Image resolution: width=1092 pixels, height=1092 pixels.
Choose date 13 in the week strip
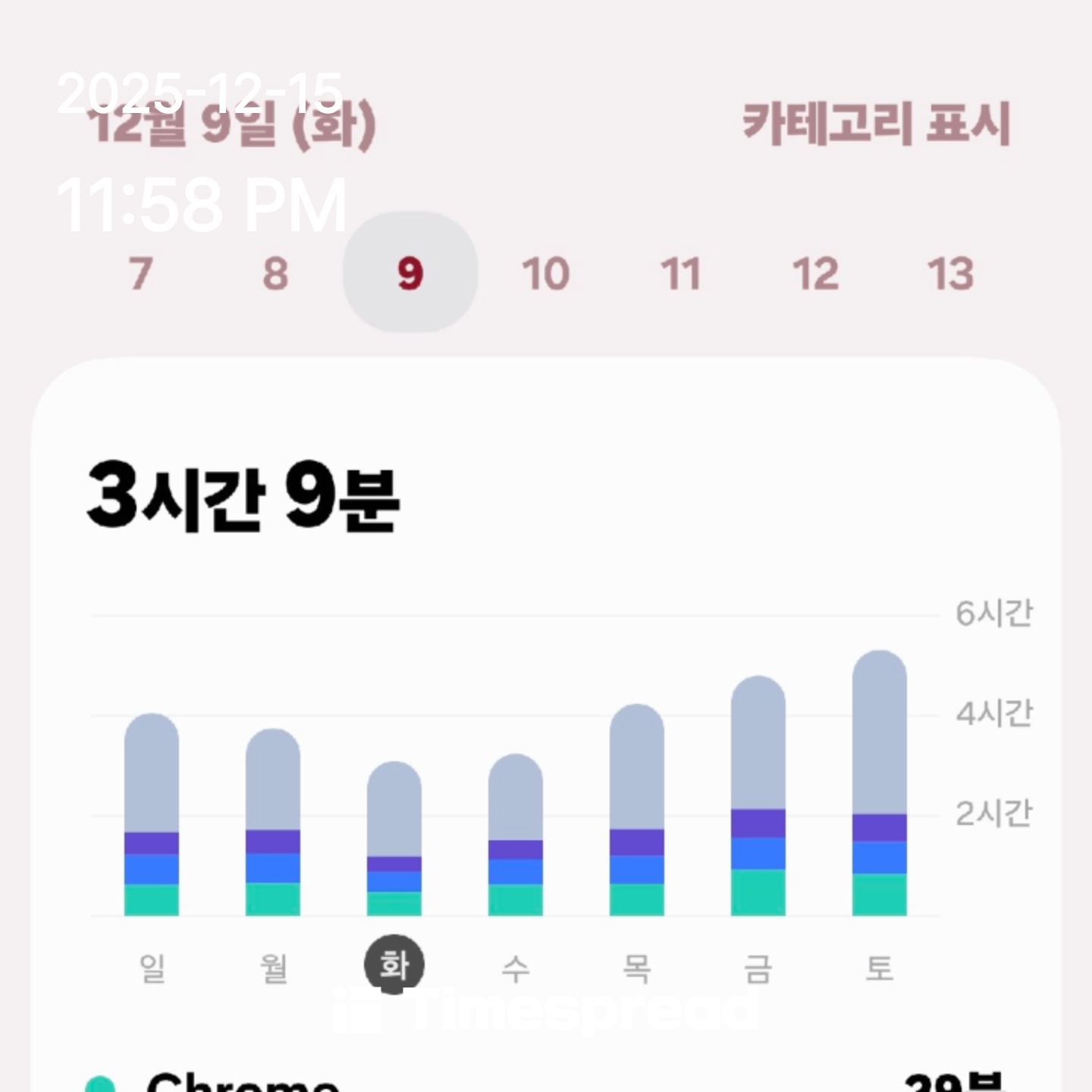click(x=950, y=273)
